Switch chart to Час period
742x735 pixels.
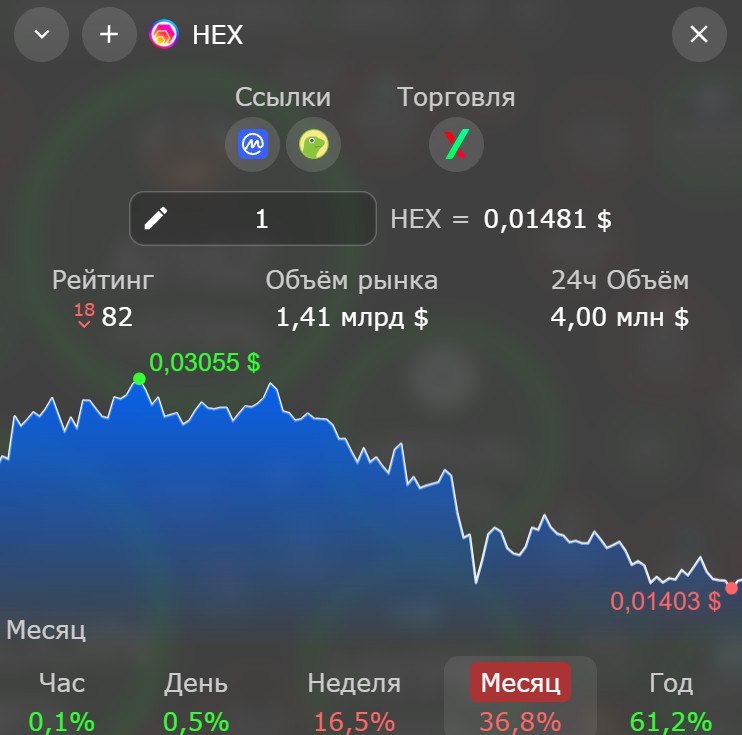62,697
